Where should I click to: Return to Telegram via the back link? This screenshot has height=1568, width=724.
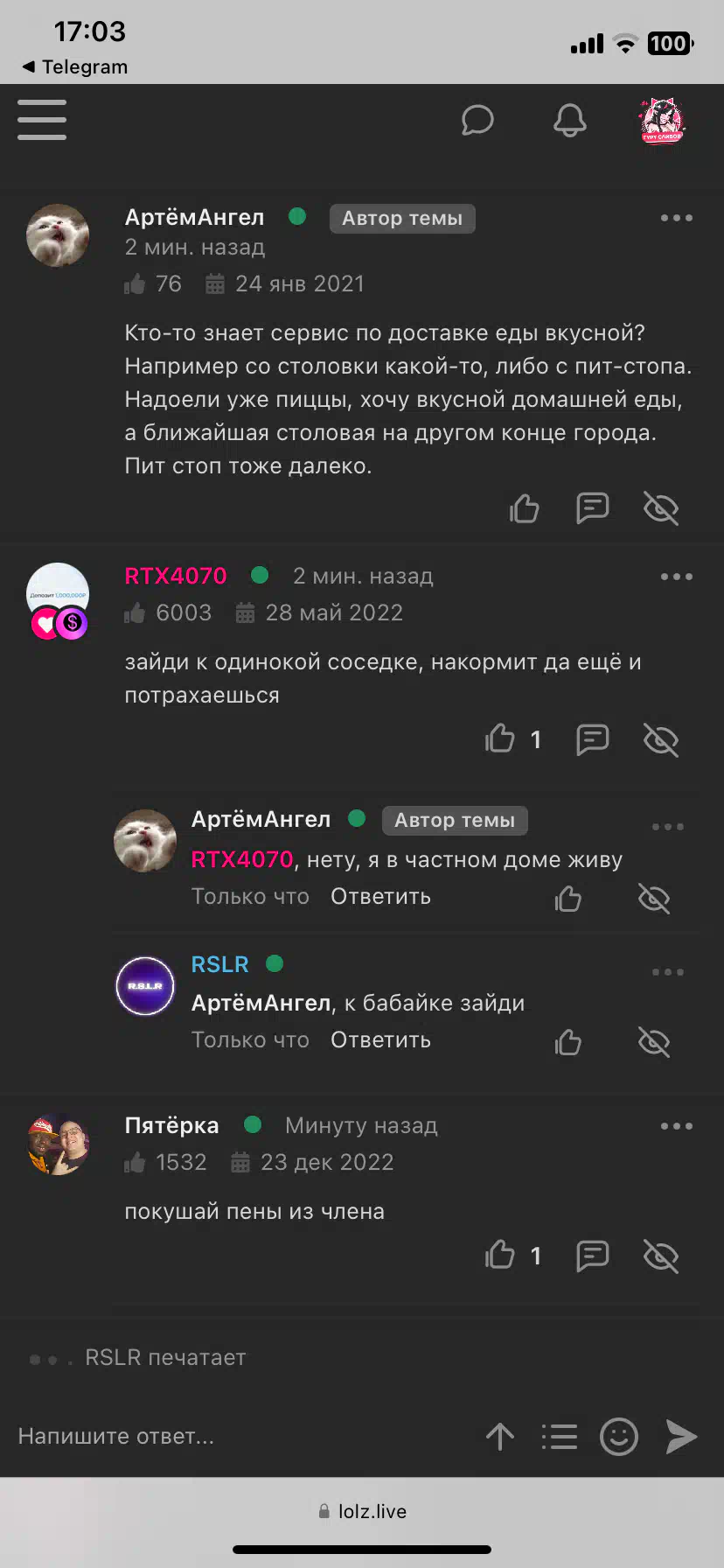pyautogui.click(x=75, y=66)
